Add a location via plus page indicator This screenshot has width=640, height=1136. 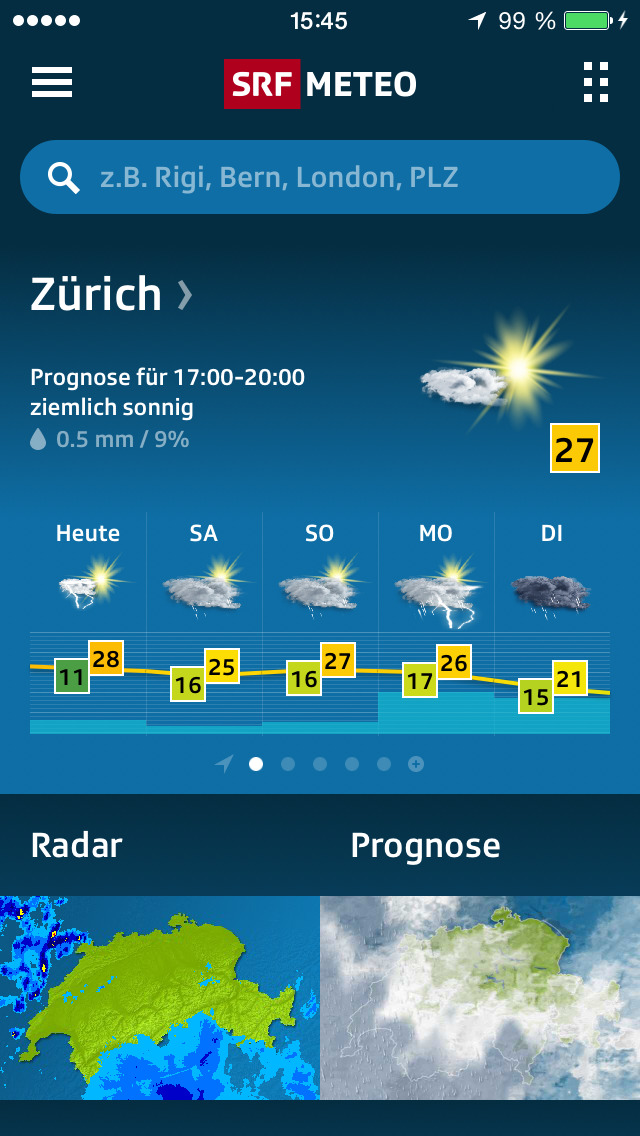(x=416, y=764)
